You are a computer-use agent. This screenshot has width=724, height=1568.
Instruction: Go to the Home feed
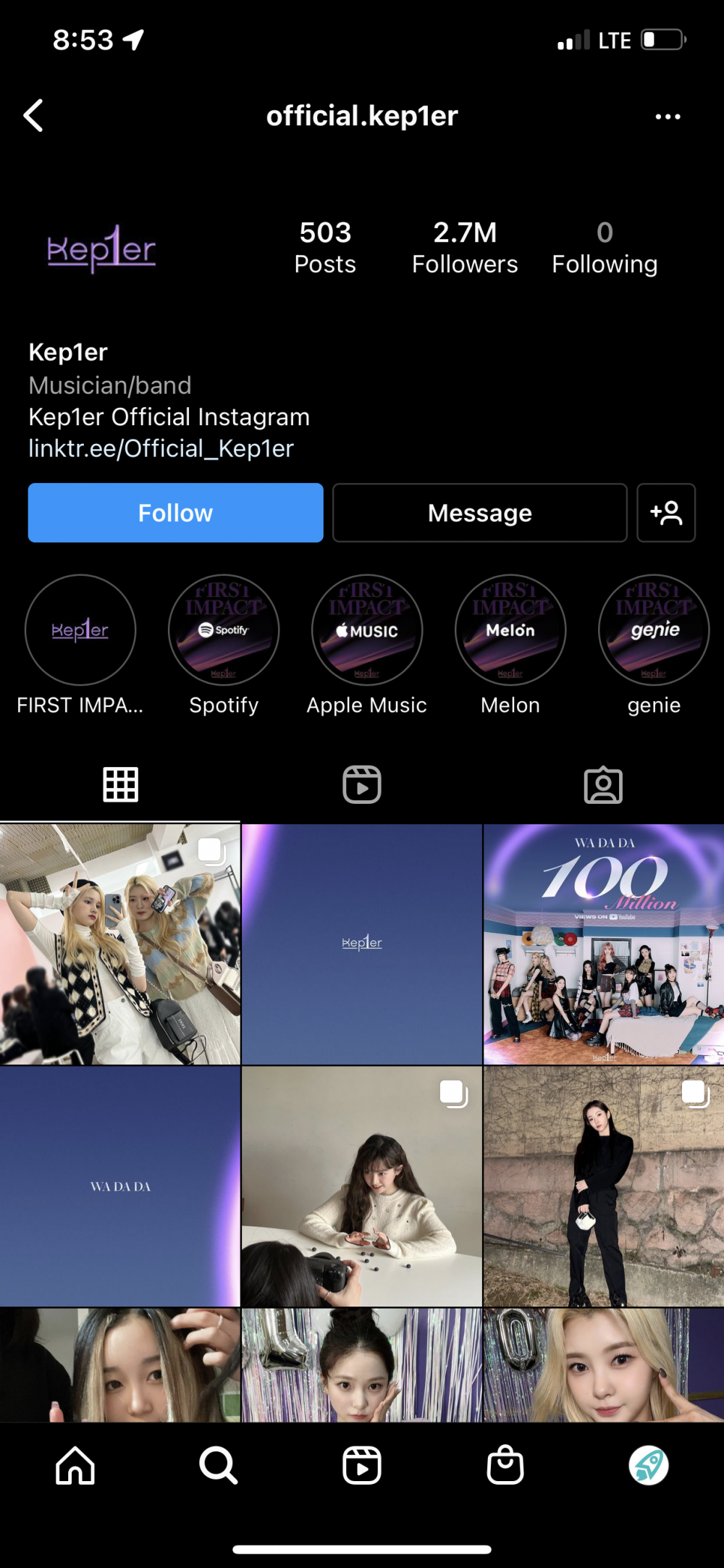(75, 1465)
